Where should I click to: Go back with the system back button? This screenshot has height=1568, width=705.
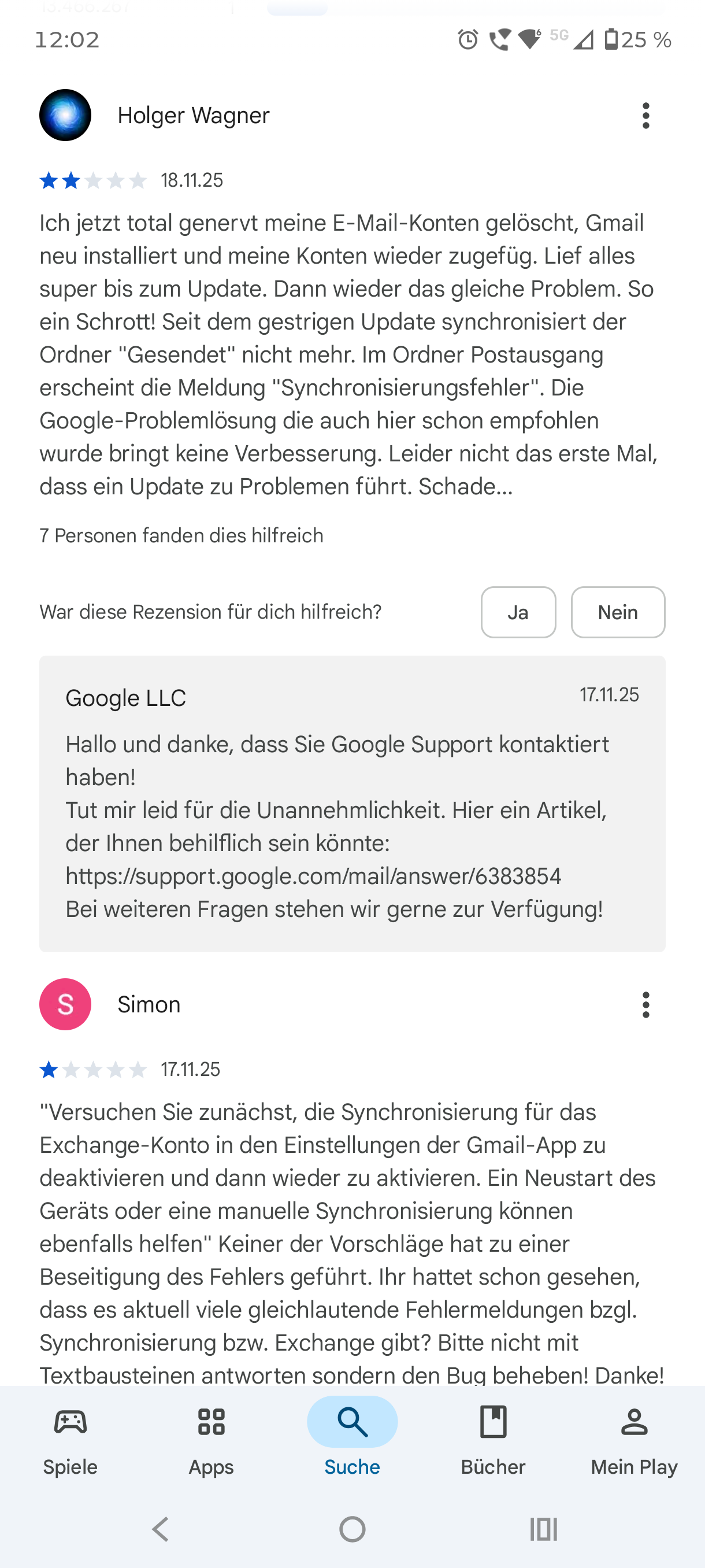pyautogui.click(x=161, y=1529)
